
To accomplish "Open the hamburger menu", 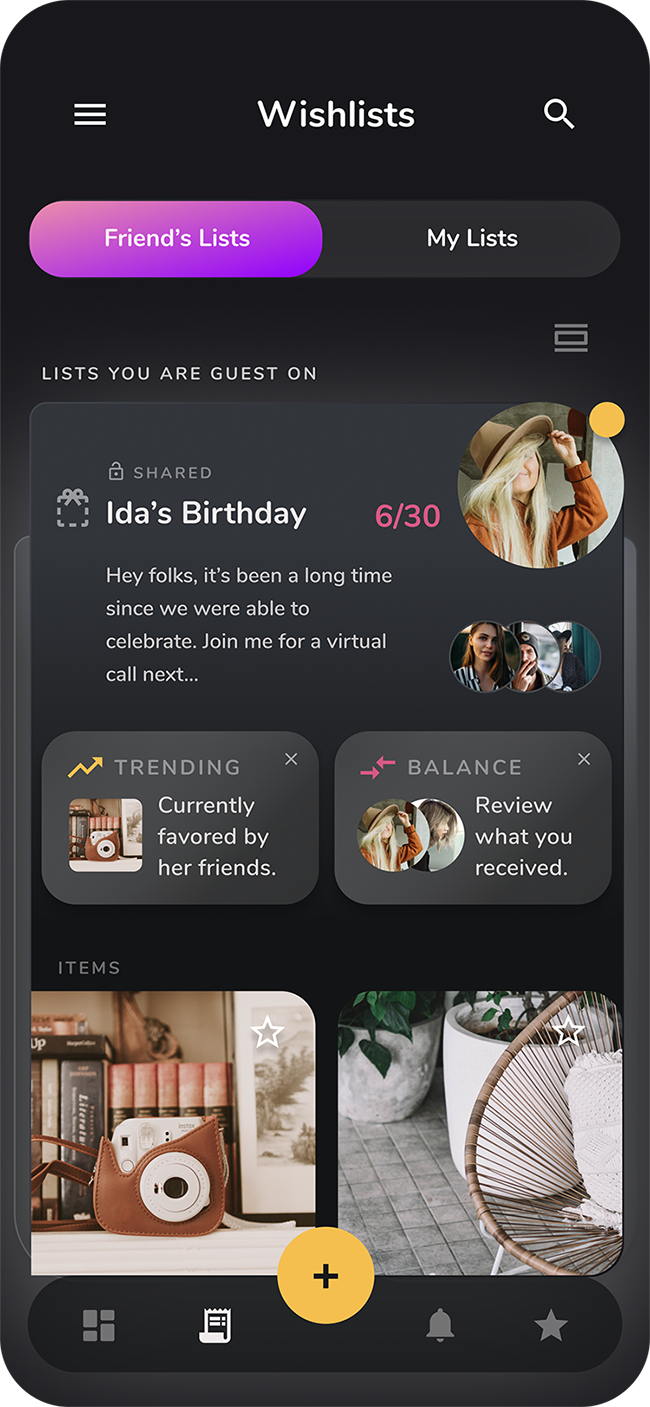I will coord(90,115).
